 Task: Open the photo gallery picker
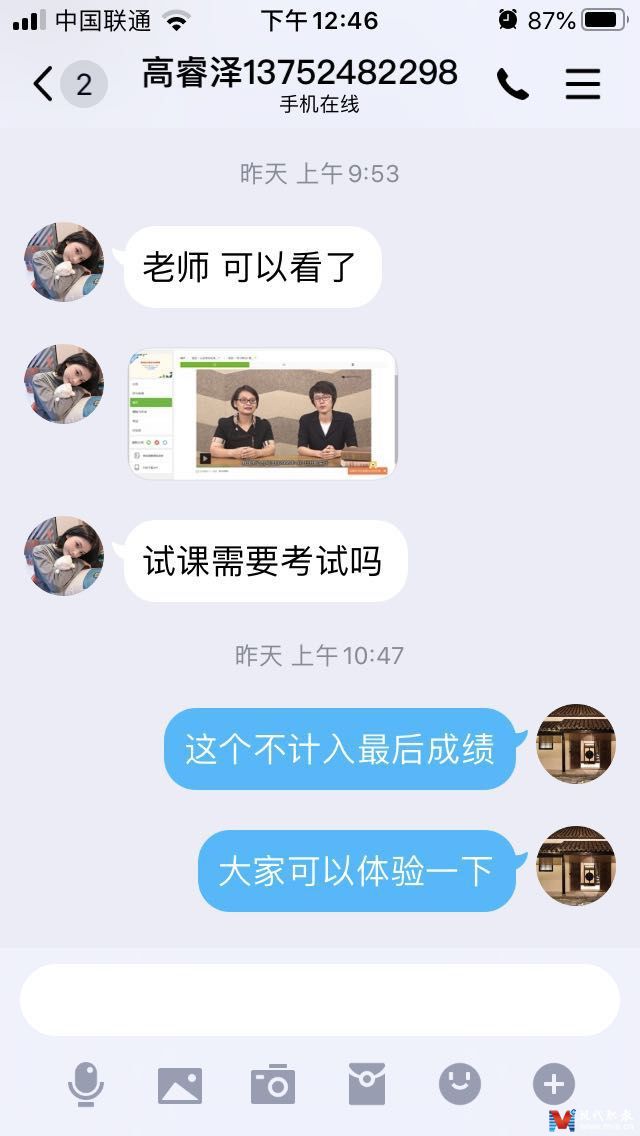179,1085
